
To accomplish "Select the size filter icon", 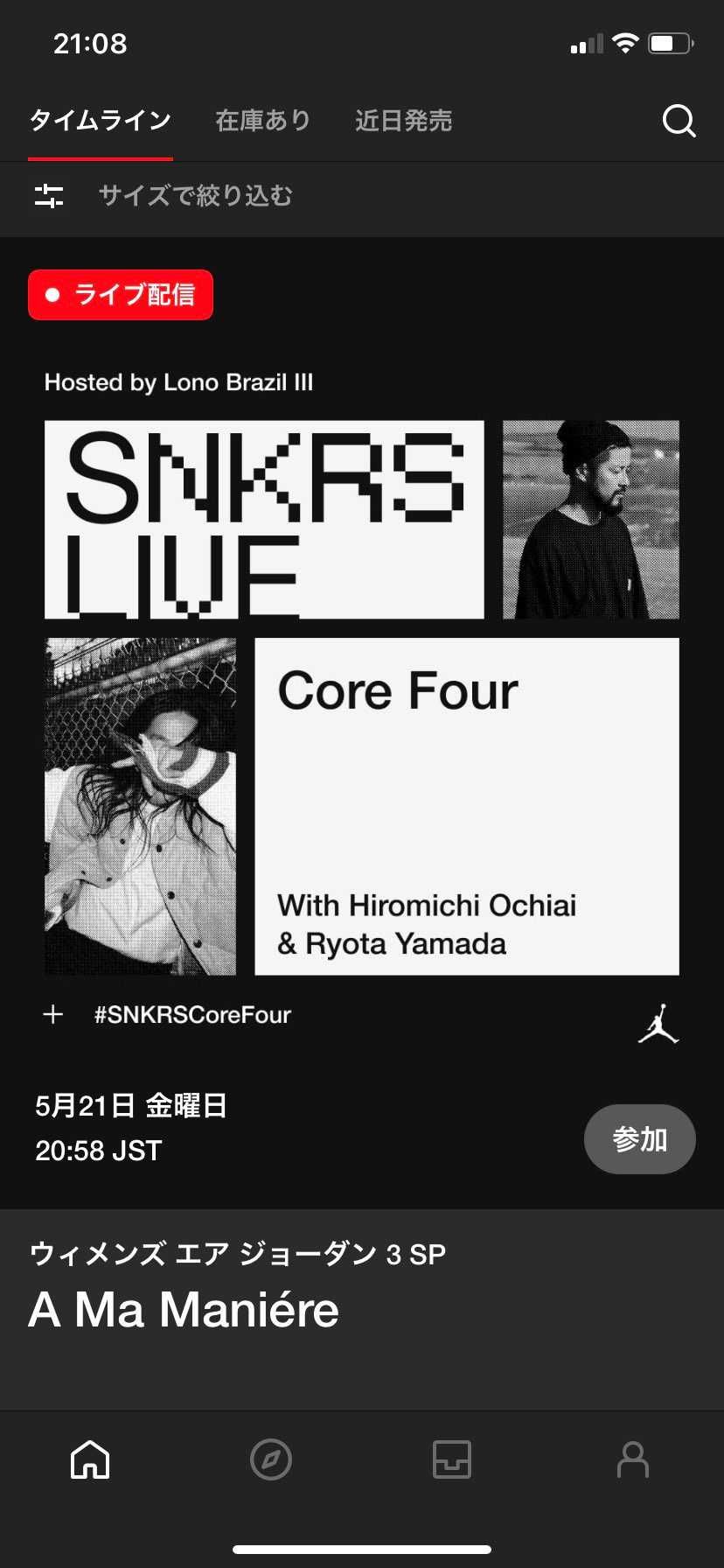I will pyautogui.click(x=49, y=197).
